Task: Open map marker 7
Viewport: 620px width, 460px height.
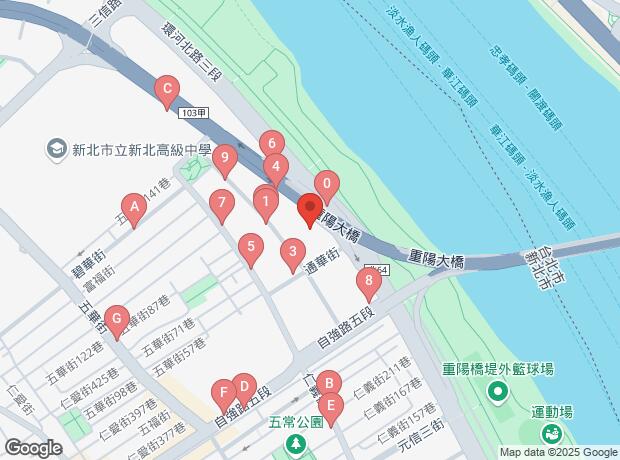Action: (x=222, y=207)
